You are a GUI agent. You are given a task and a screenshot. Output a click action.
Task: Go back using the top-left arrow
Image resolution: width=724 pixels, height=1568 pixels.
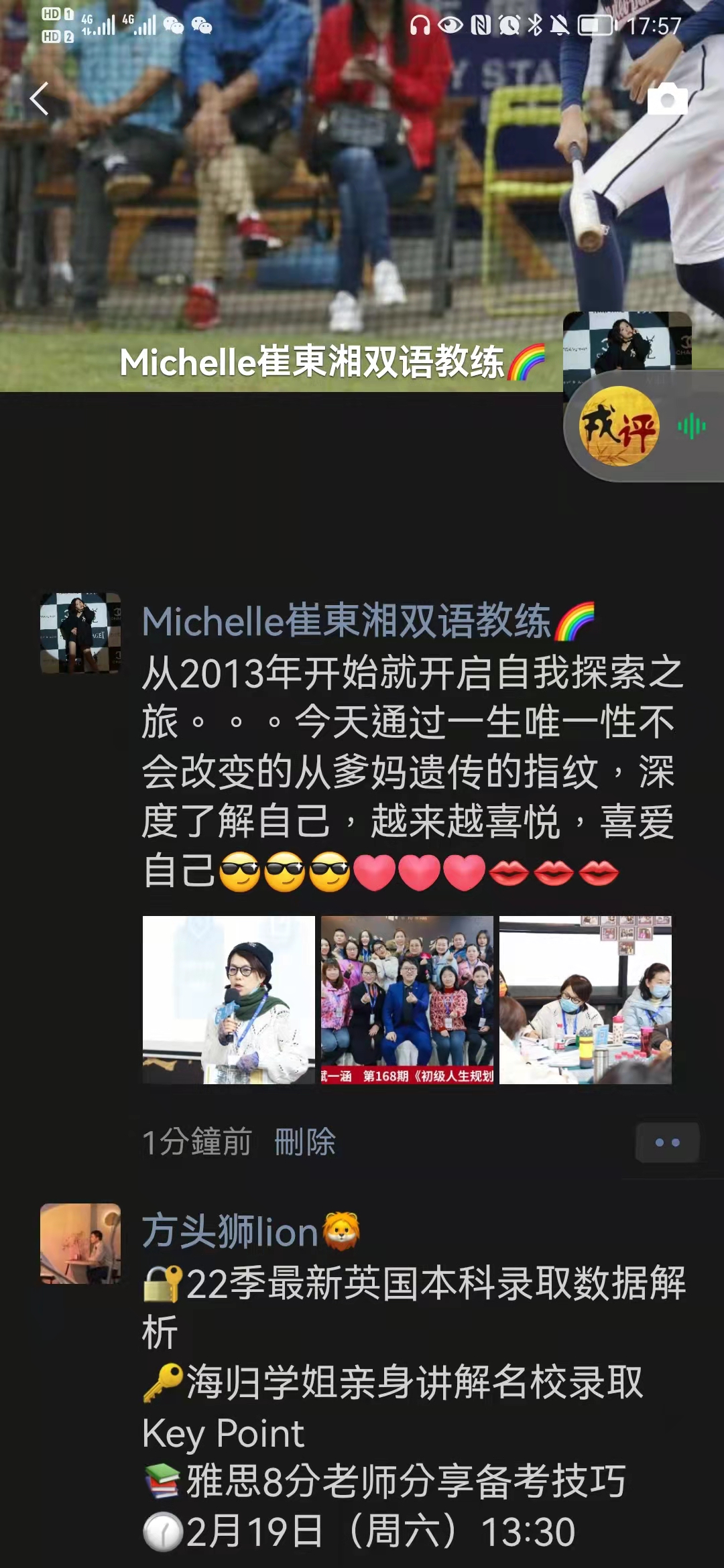(39, 99)
